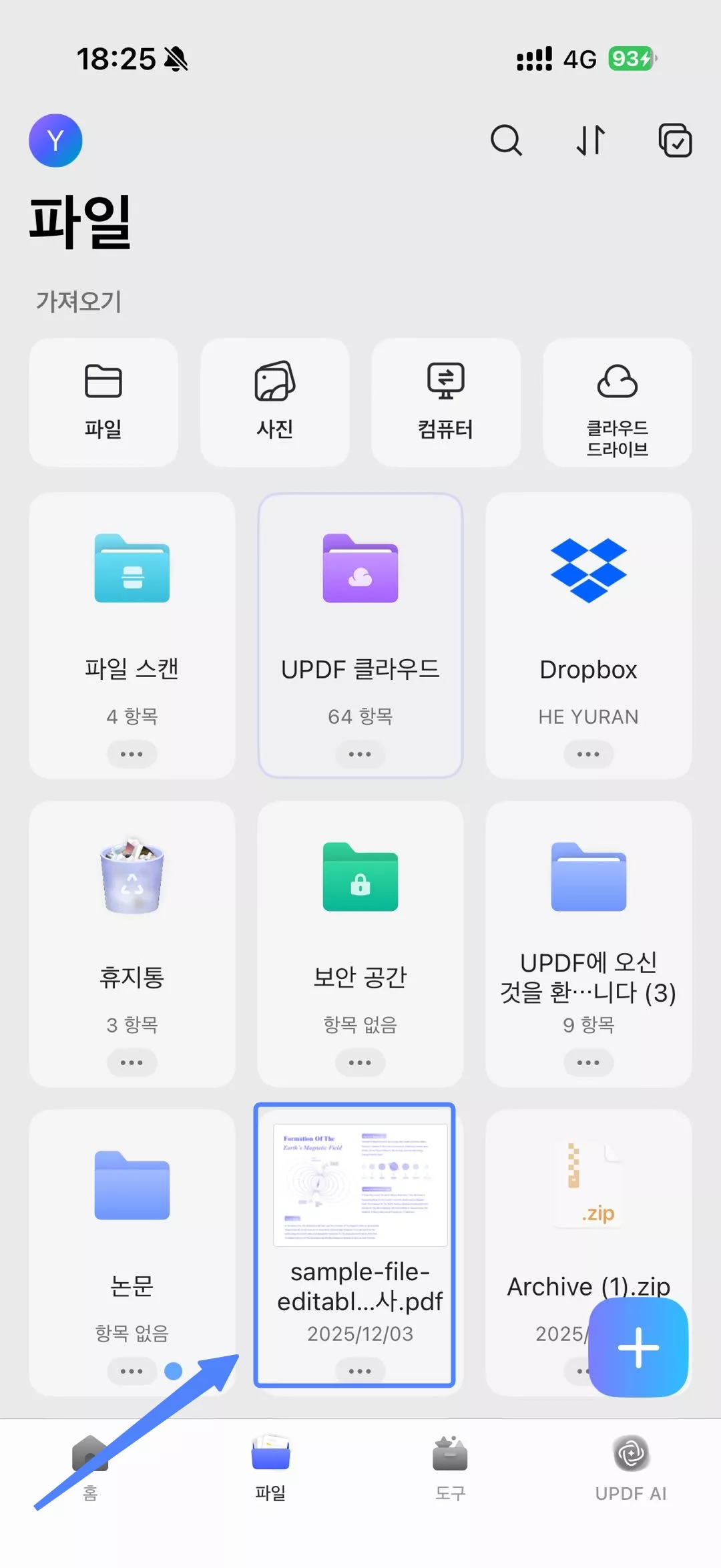Tap the Y profile avatar

(56, 140)
